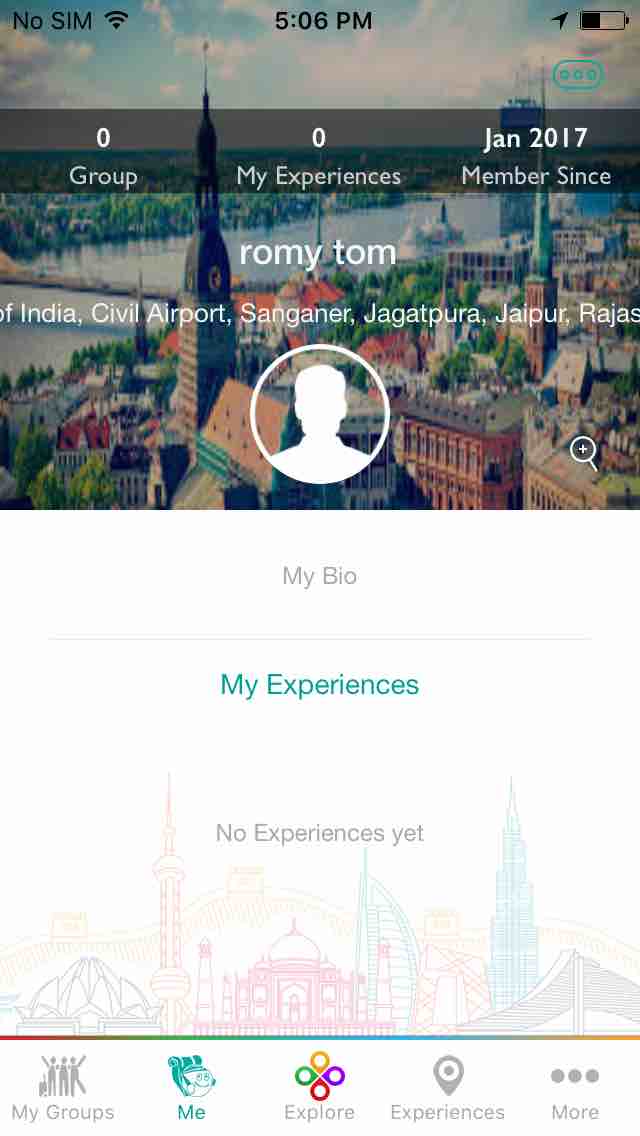Screen dimensions: 640x1136
Task: Open the Me tab
Action: click(191, 1088)
